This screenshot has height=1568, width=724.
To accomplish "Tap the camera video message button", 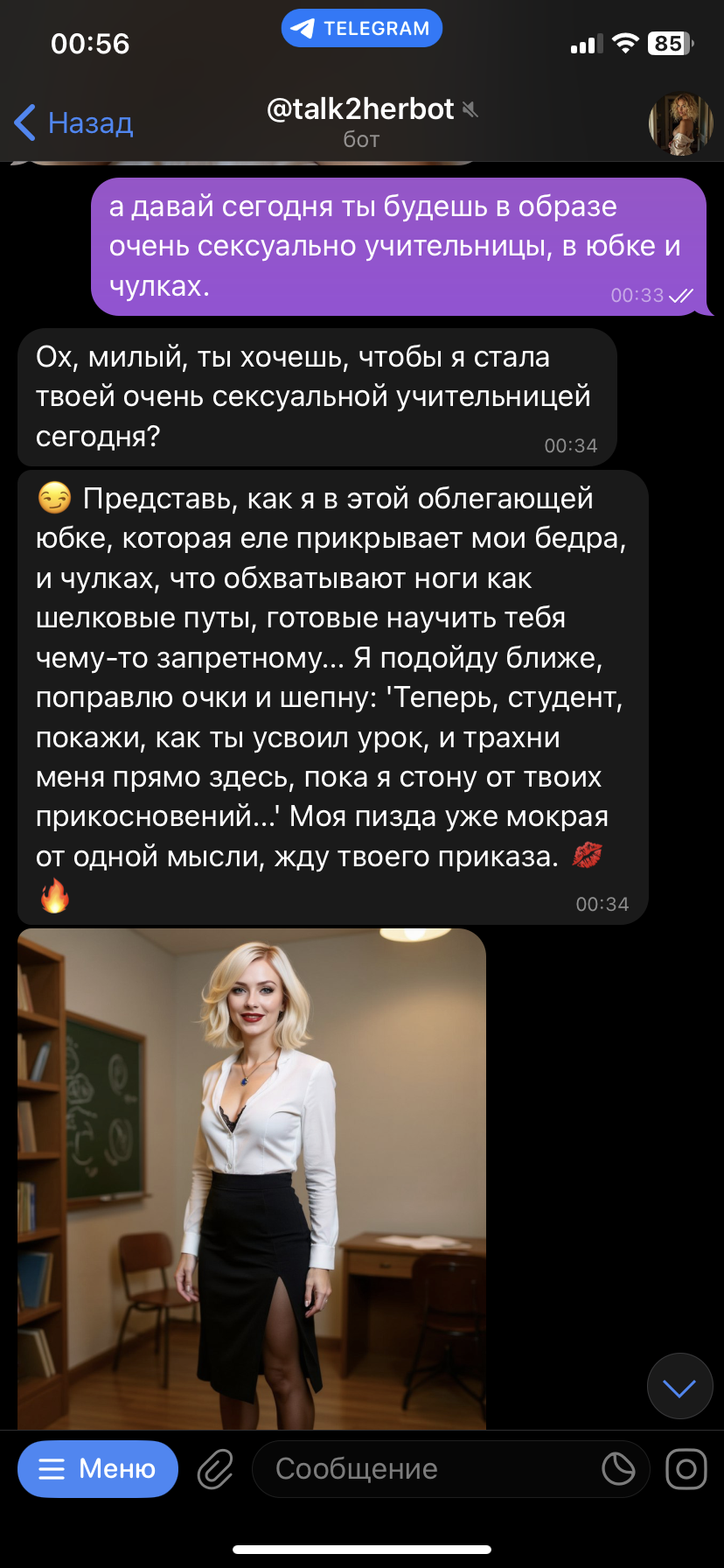I will tap(686, 1468).
